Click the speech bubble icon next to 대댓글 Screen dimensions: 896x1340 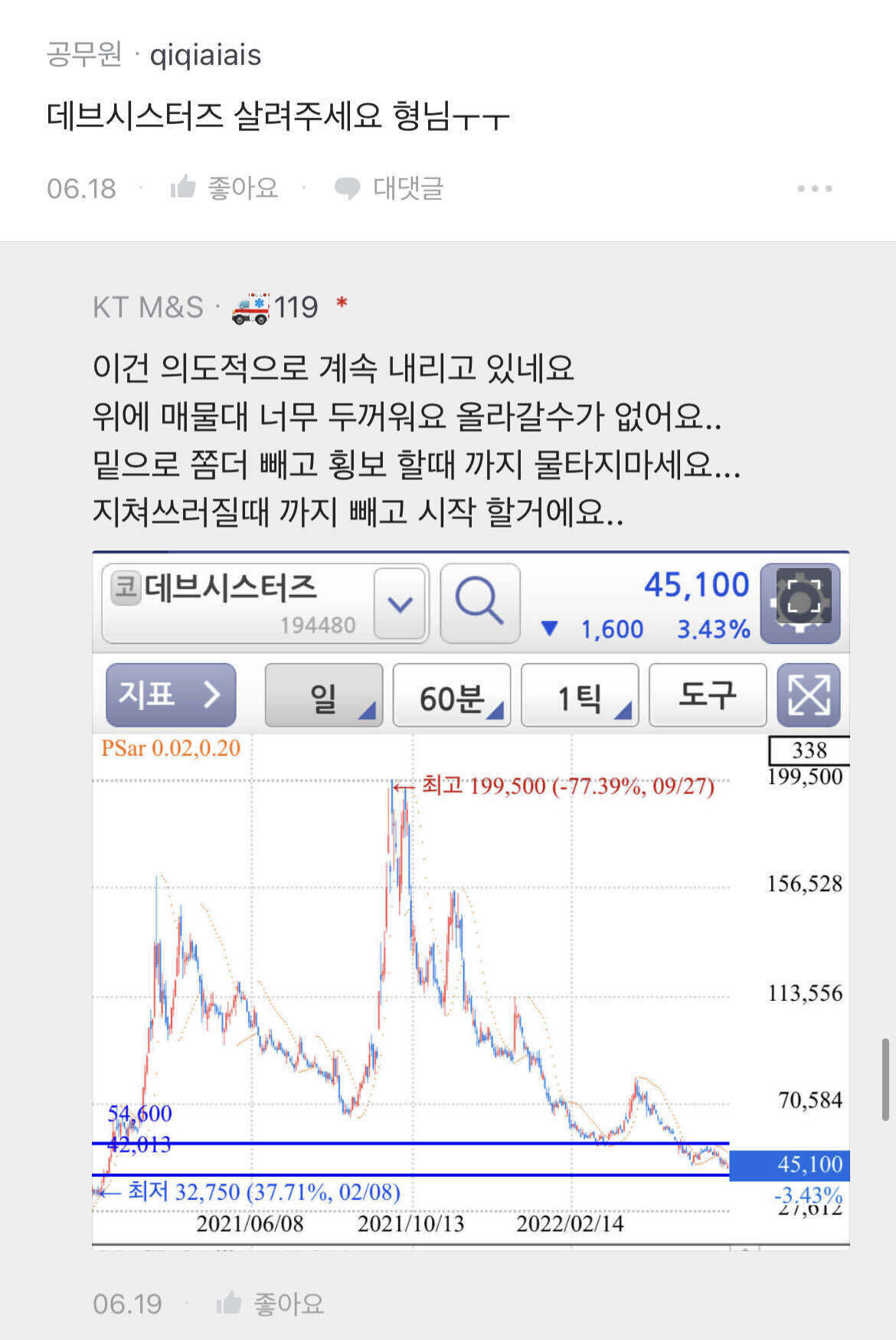(x=347, y=186)
